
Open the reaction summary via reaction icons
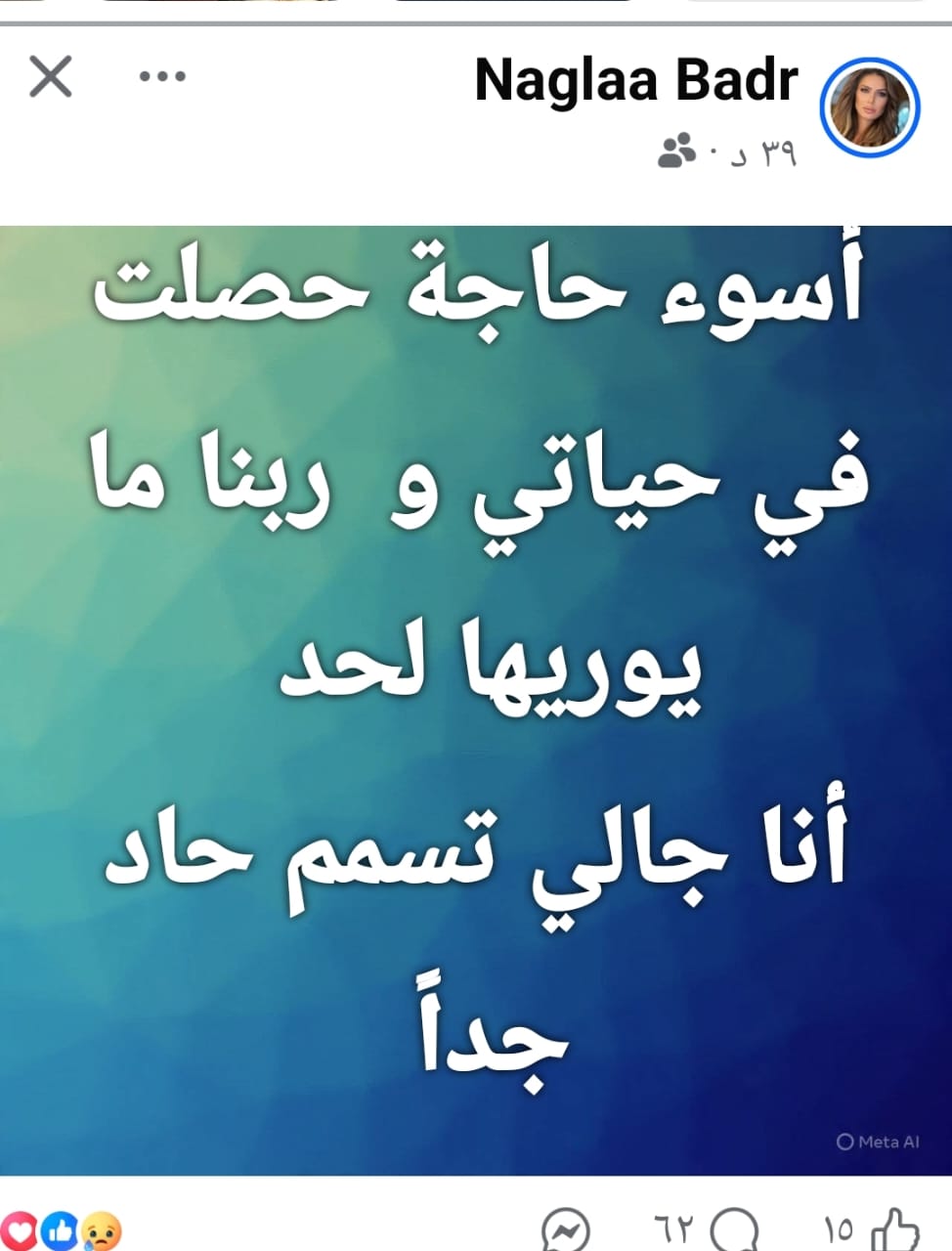(x=59, y=1230)
